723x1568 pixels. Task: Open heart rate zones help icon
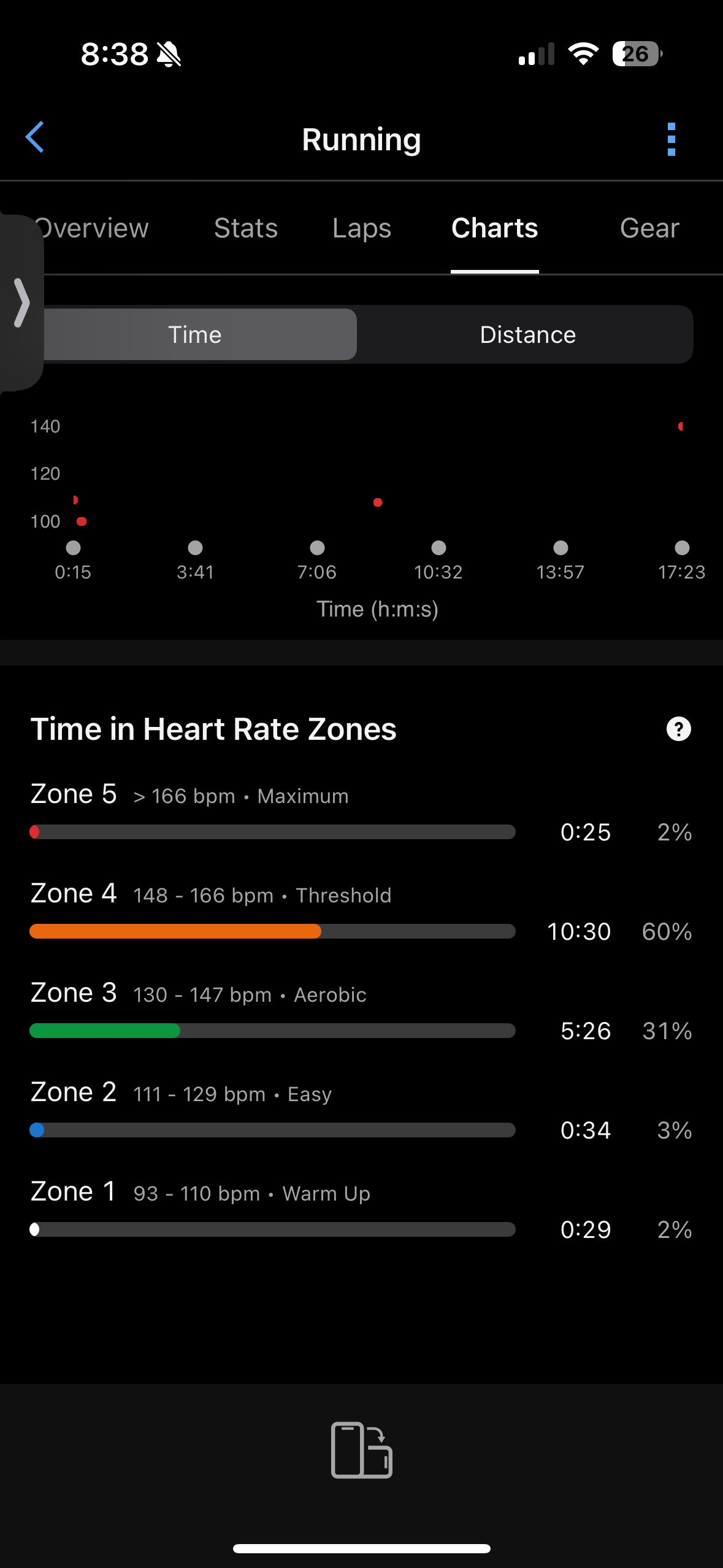tap(678, 729)
